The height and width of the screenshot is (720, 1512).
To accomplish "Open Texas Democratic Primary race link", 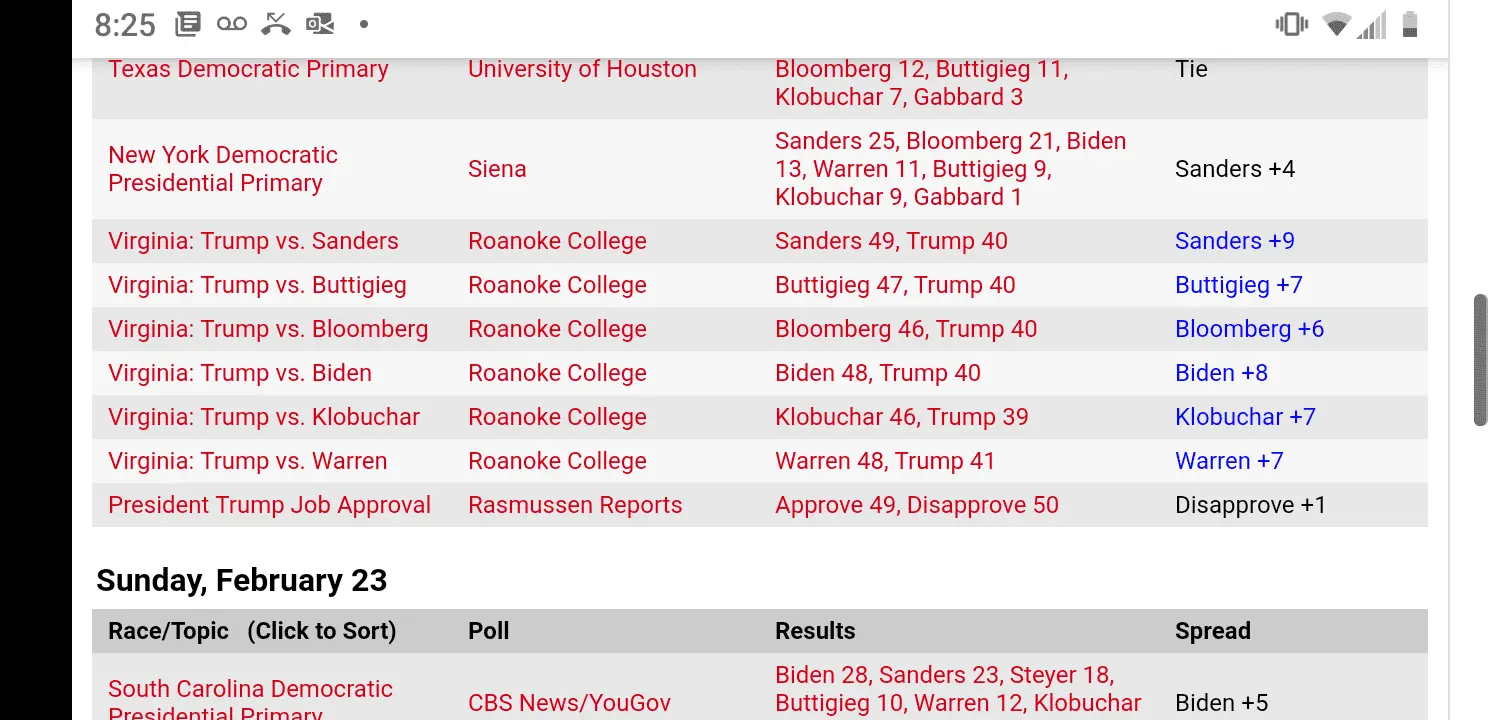I will pyautogui.click(x=248, y=70).
